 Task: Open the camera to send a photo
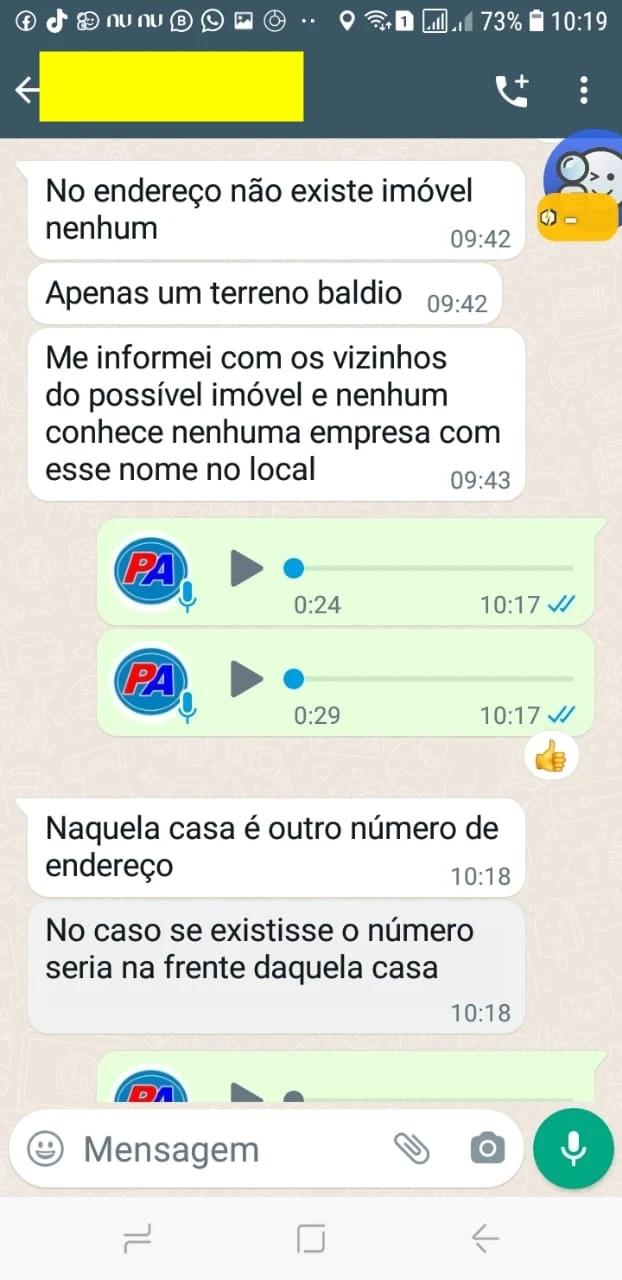coord(487,1148)
